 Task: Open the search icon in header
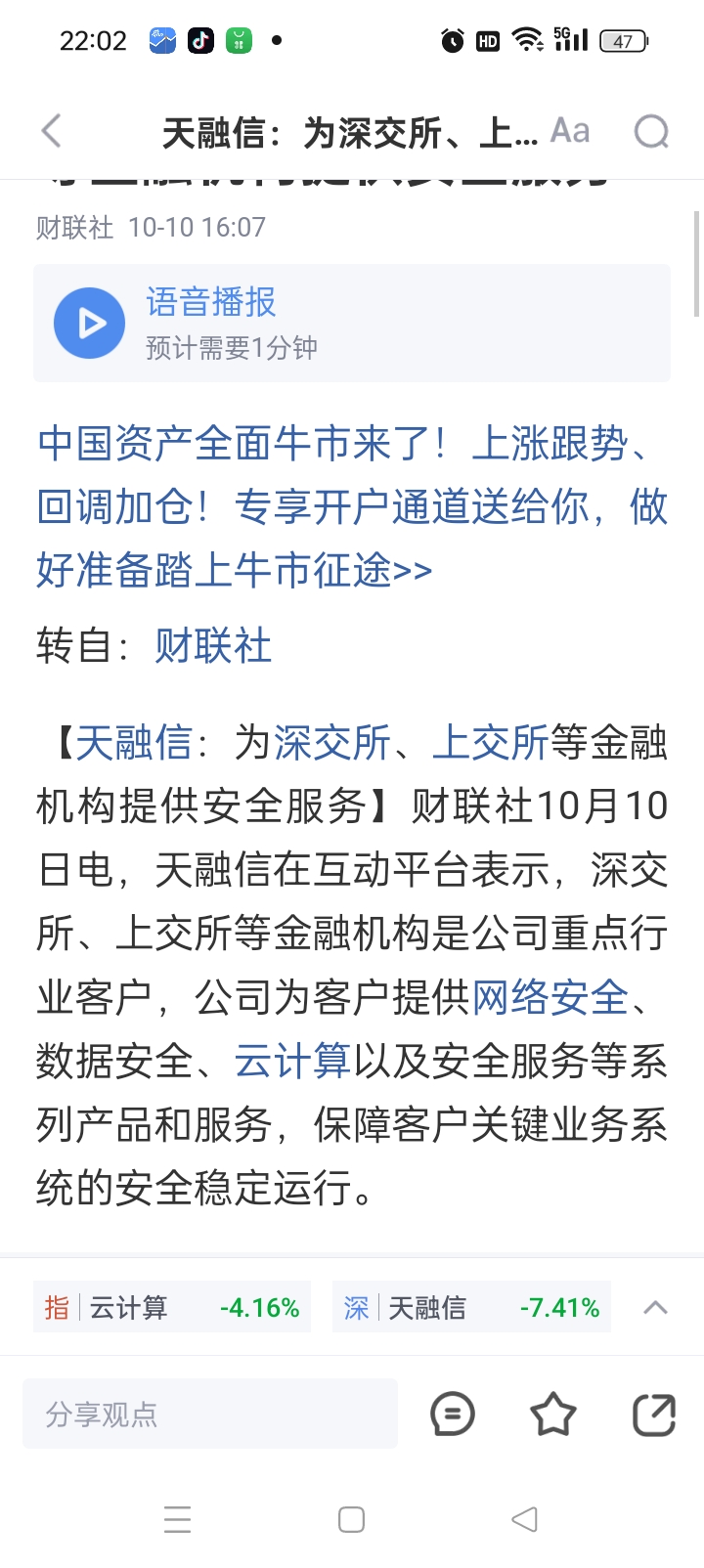click(x=651, y=131)
